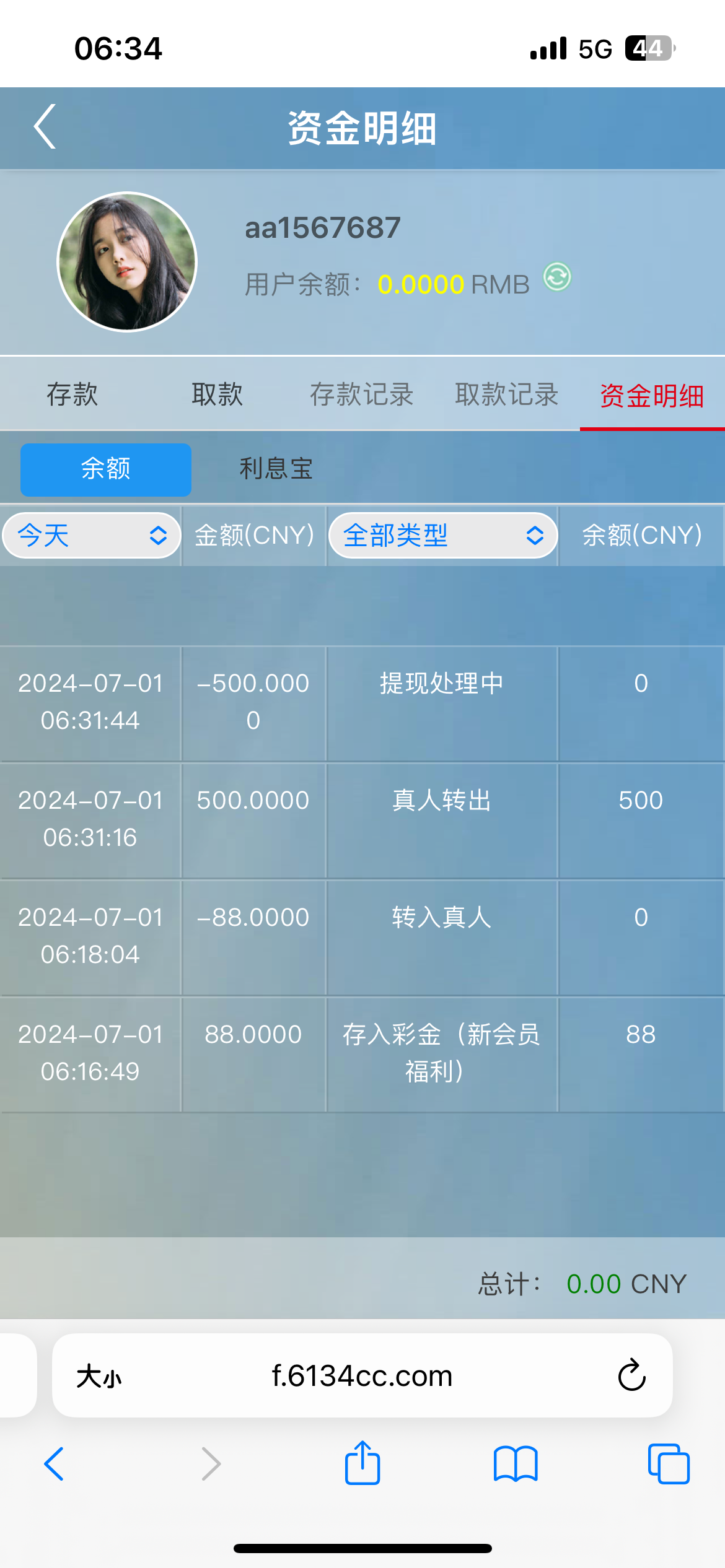725x1568 pixels.
Task: Reload the page from the address bar
Action: click(x=631, y=1376)
